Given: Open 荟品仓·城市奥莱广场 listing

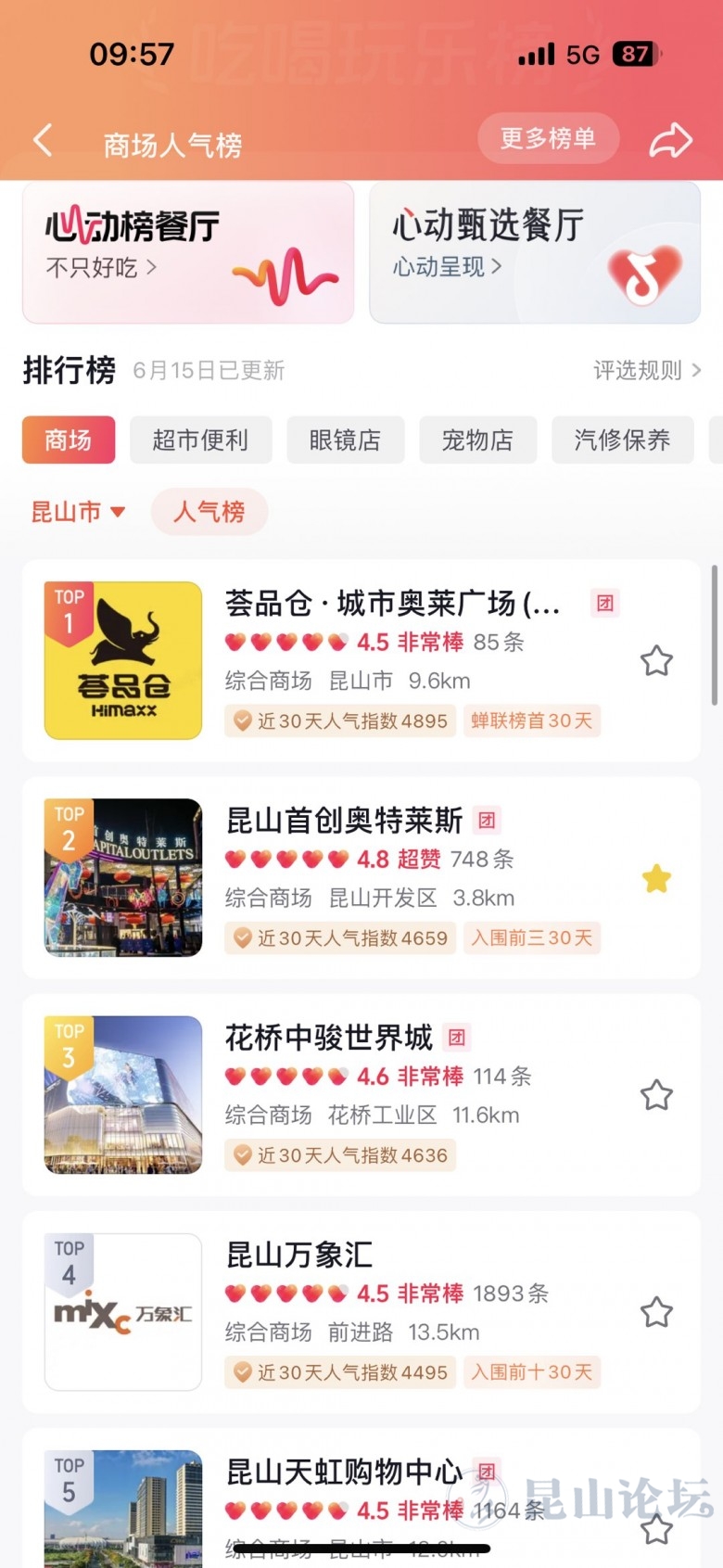Looking at the screenshot, I should pos(392,604).
